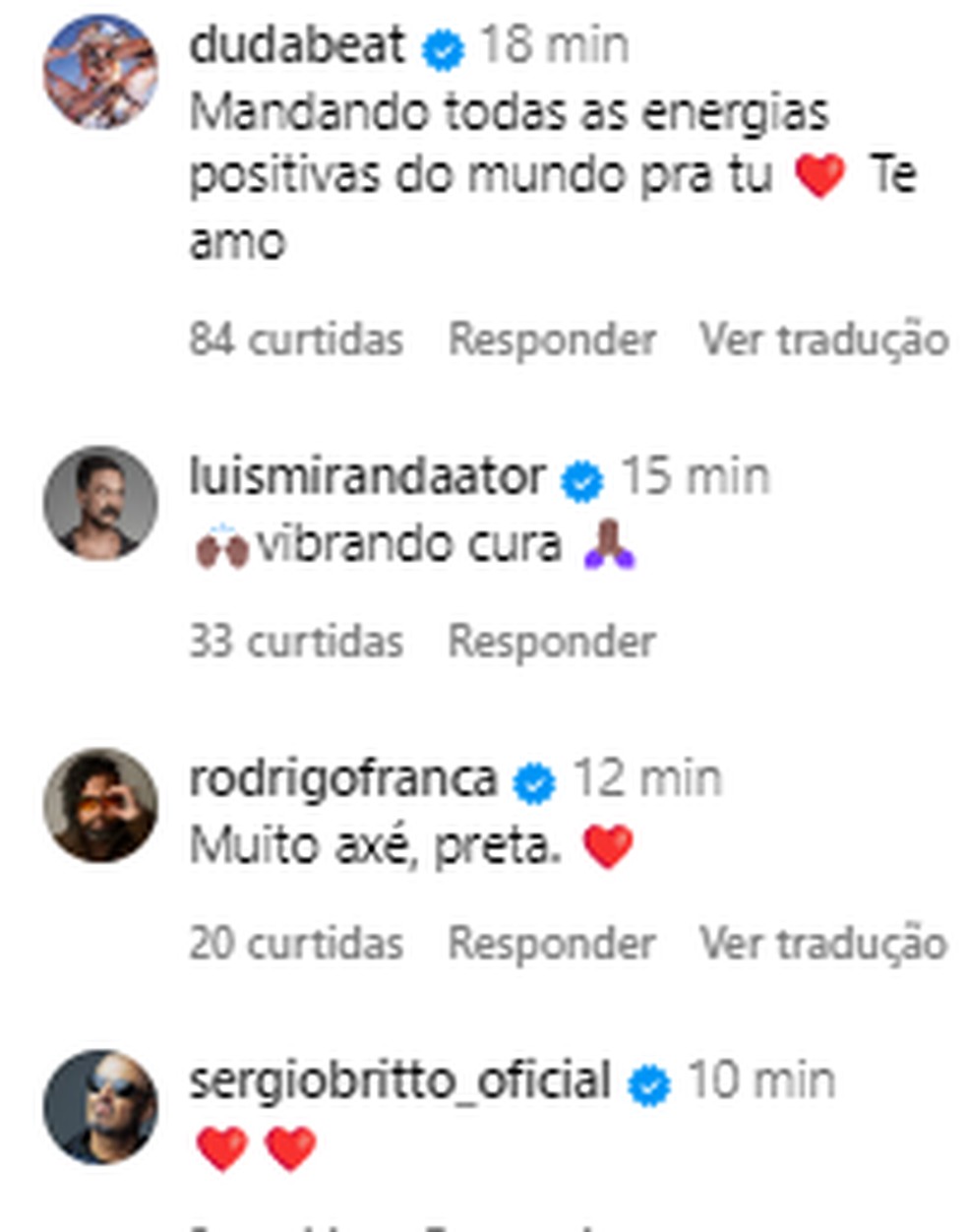The image size is (968, 1232).
Task: Click the heart emoji in rodrigofranca's comment
Action: point(607,841)
